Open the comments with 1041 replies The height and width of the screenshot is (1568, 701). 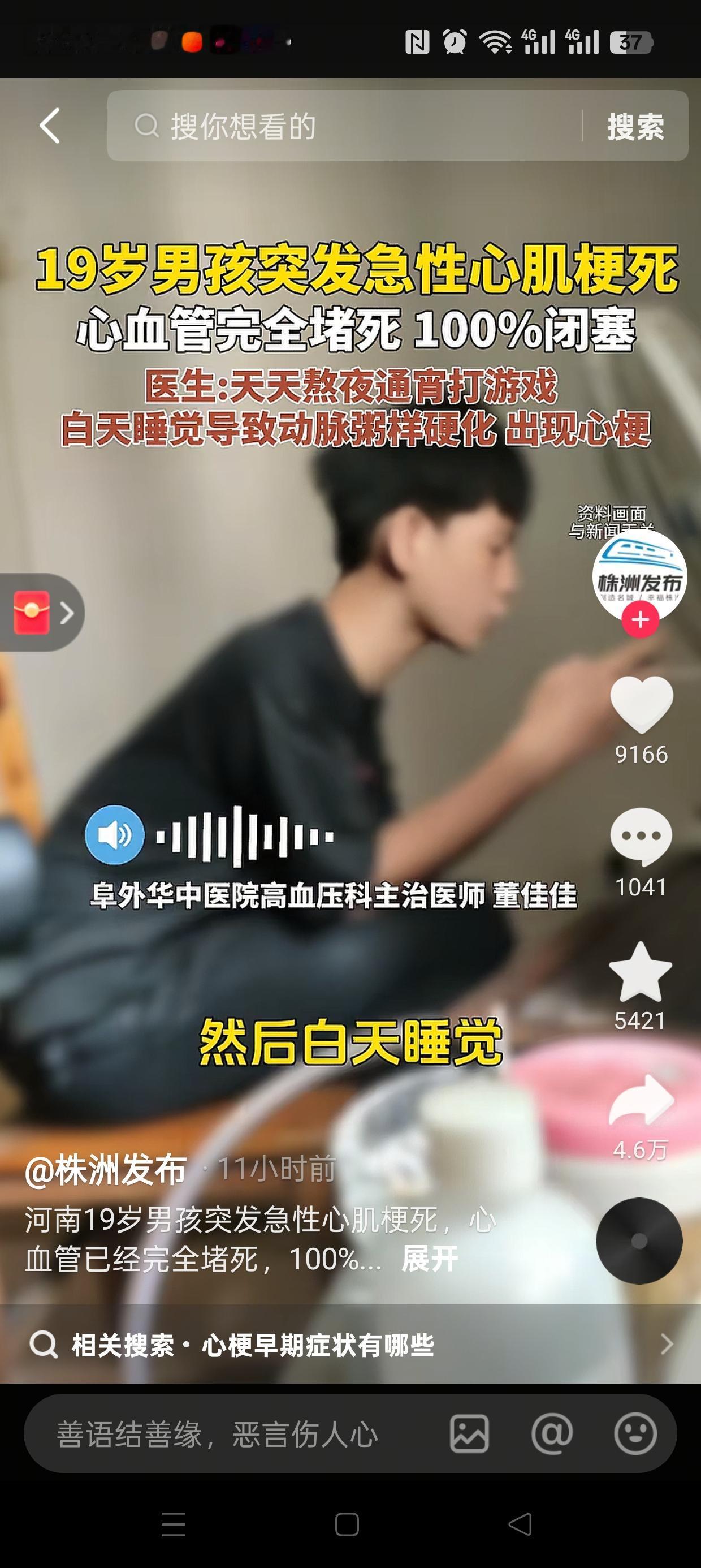coord(642,837)
